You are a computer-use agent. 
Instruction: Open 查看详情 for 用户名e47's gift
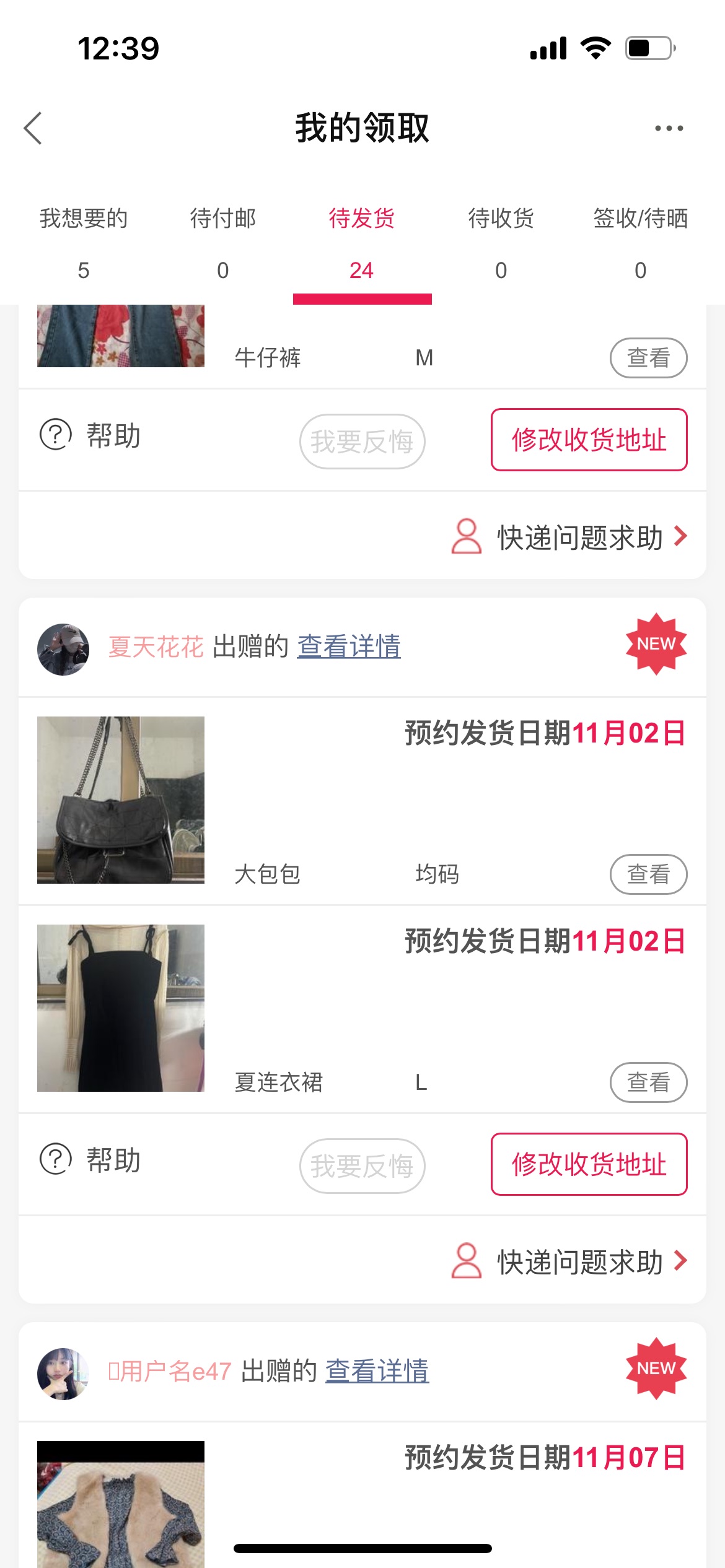(377, 1371)
